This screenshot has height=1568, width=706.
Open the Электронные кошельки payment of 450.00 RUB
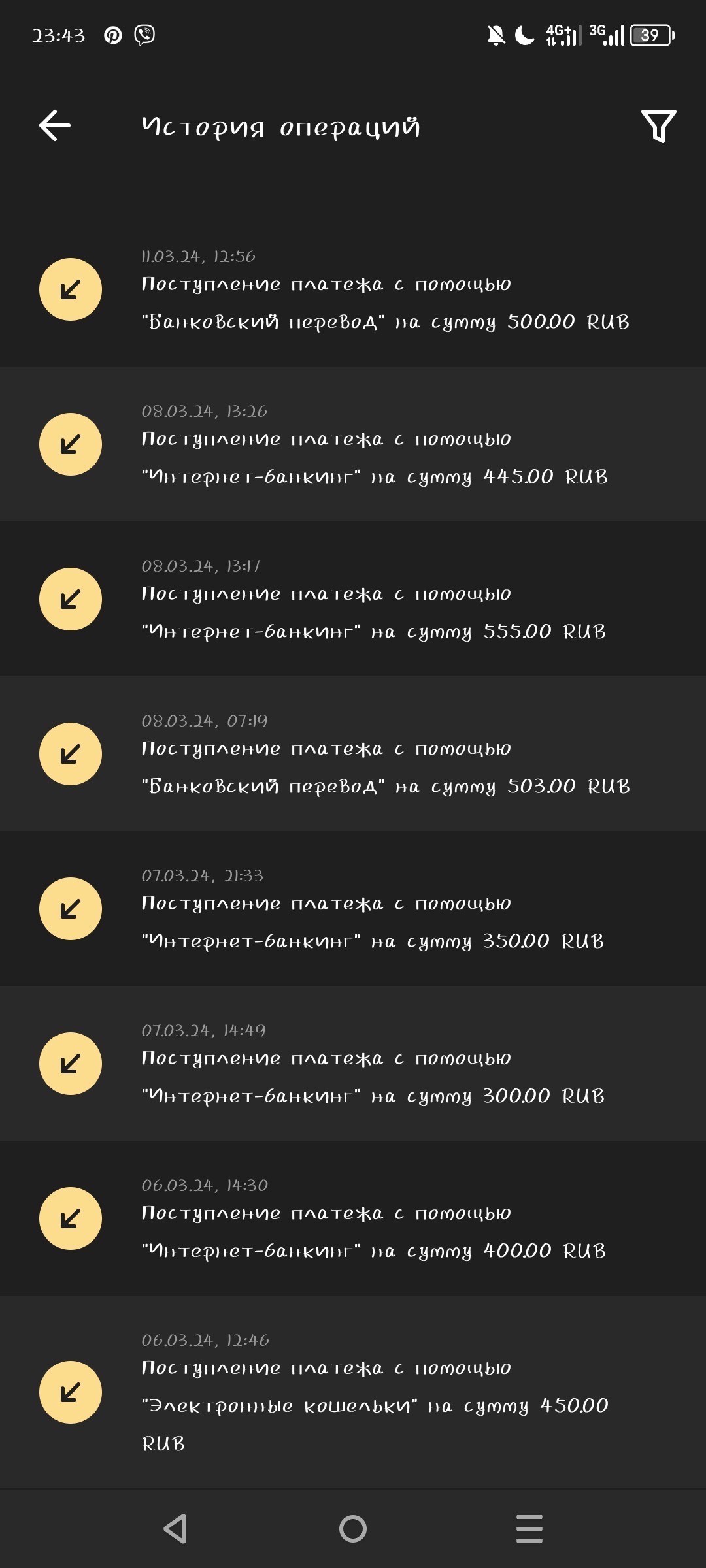point(353,1392)
